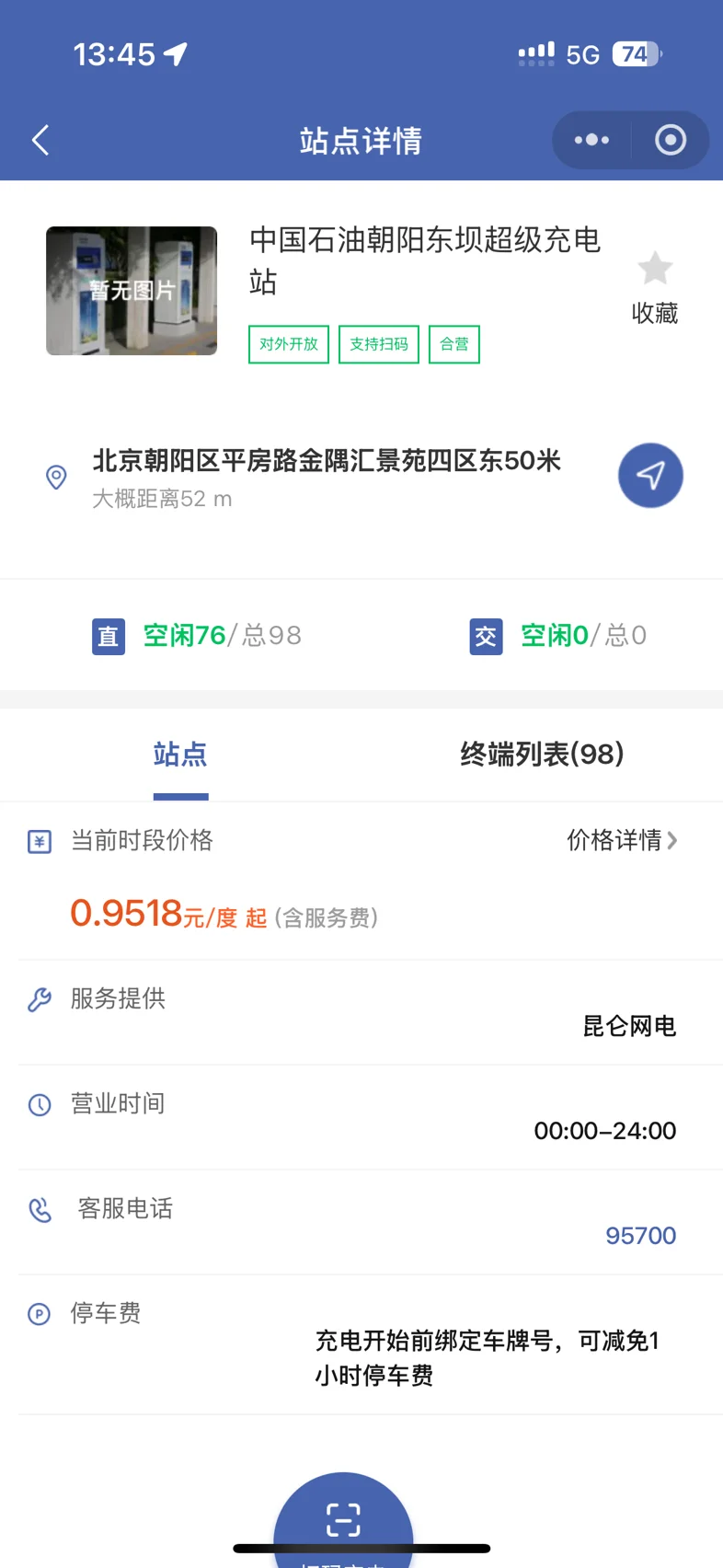Viewport: 723px width, 1568px height.
Task: Open the mini program three-dot menu
Action: (x=591, y=140)
